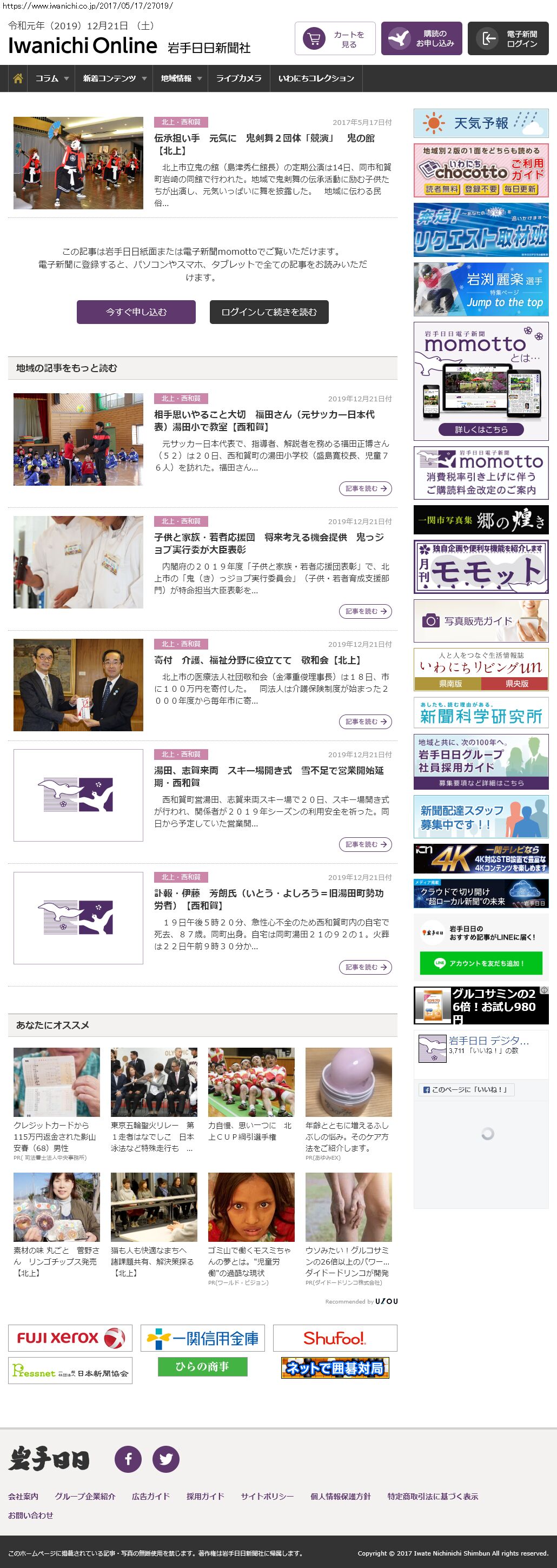Screen dimensions: 557x1568
Task: Tap 今すぐ申し込む button
Action: pyautogui.click(x=136, y=312)
